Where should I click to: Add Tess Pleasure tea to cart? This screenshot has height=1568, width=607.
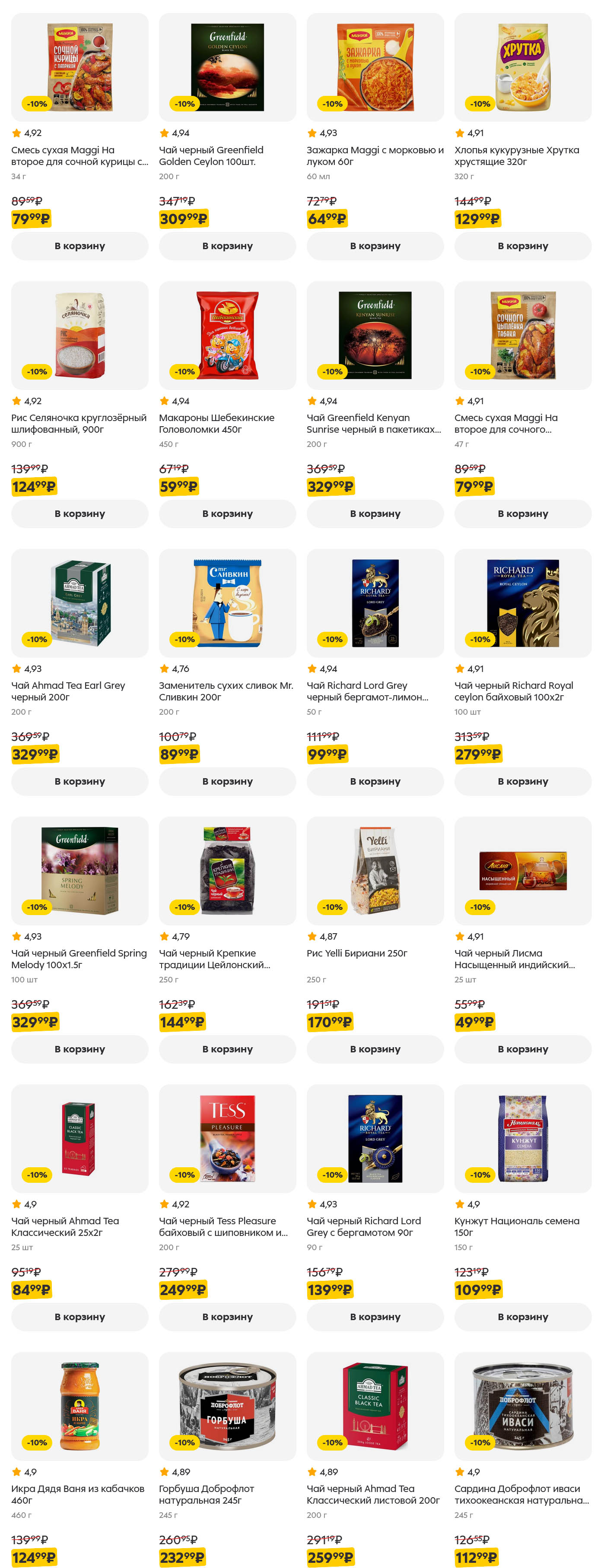click(227, 1317)
